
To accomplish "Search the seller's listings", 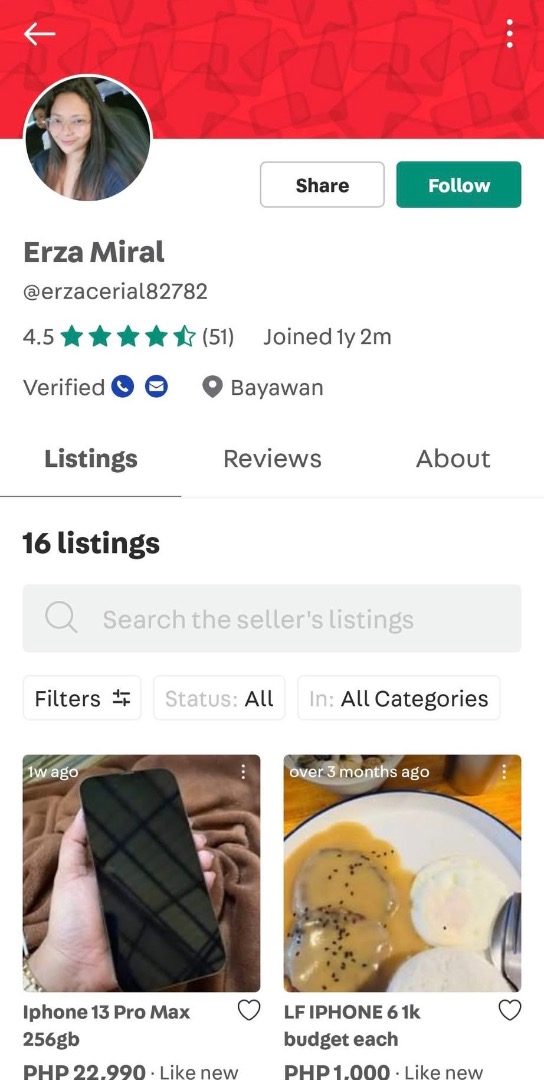I will (272, 619).
